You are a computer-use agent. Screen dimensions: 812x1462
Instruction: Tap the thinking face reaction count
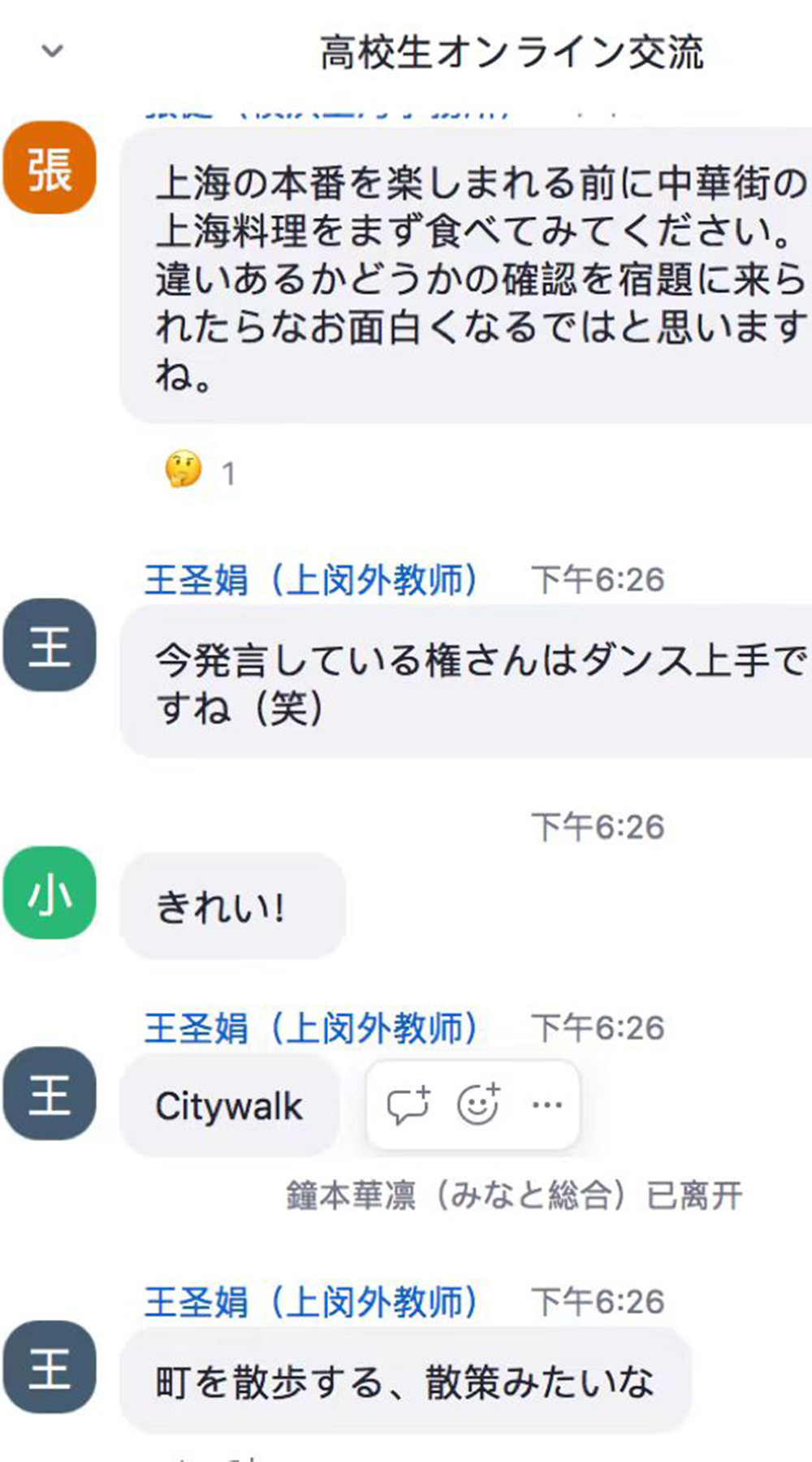[x=201, y=471]
